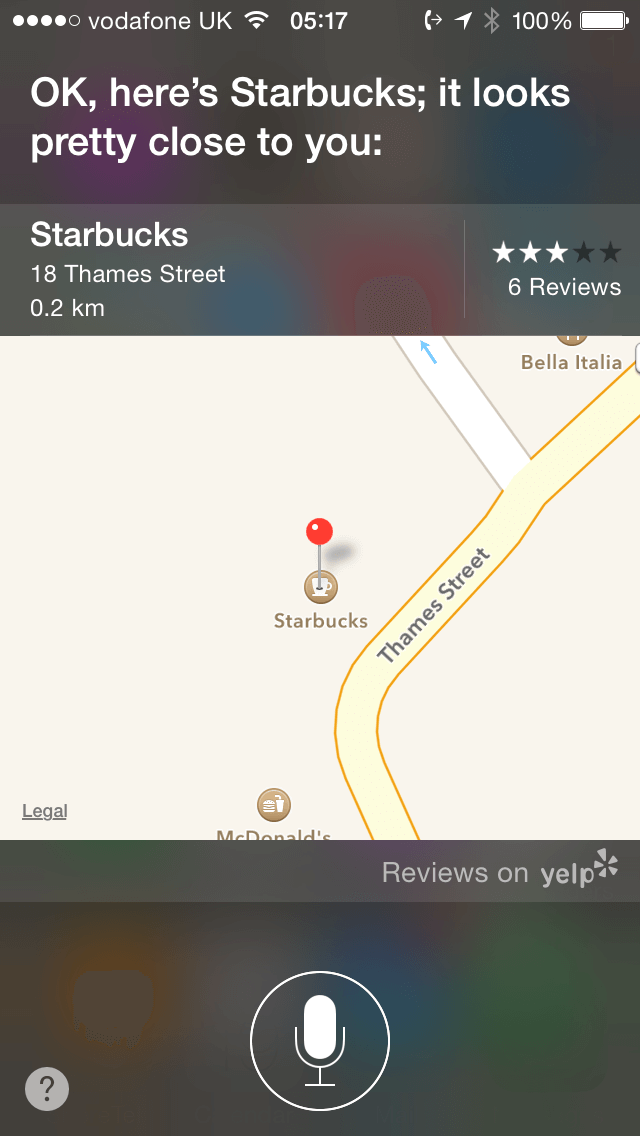Open Siri help question mark
Screen dimensions: 640x1136
47,1089
